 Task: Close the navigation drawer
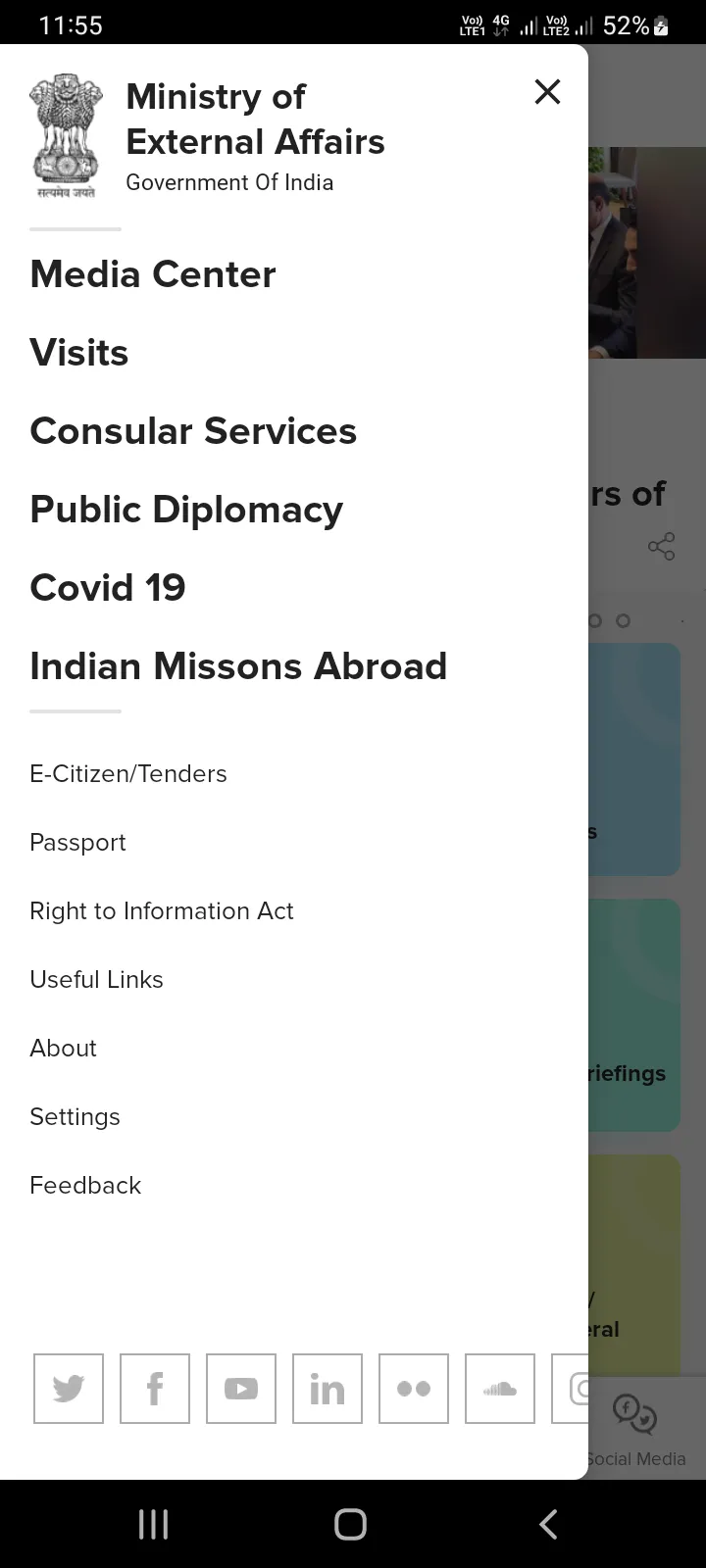(x=547, y=92)
